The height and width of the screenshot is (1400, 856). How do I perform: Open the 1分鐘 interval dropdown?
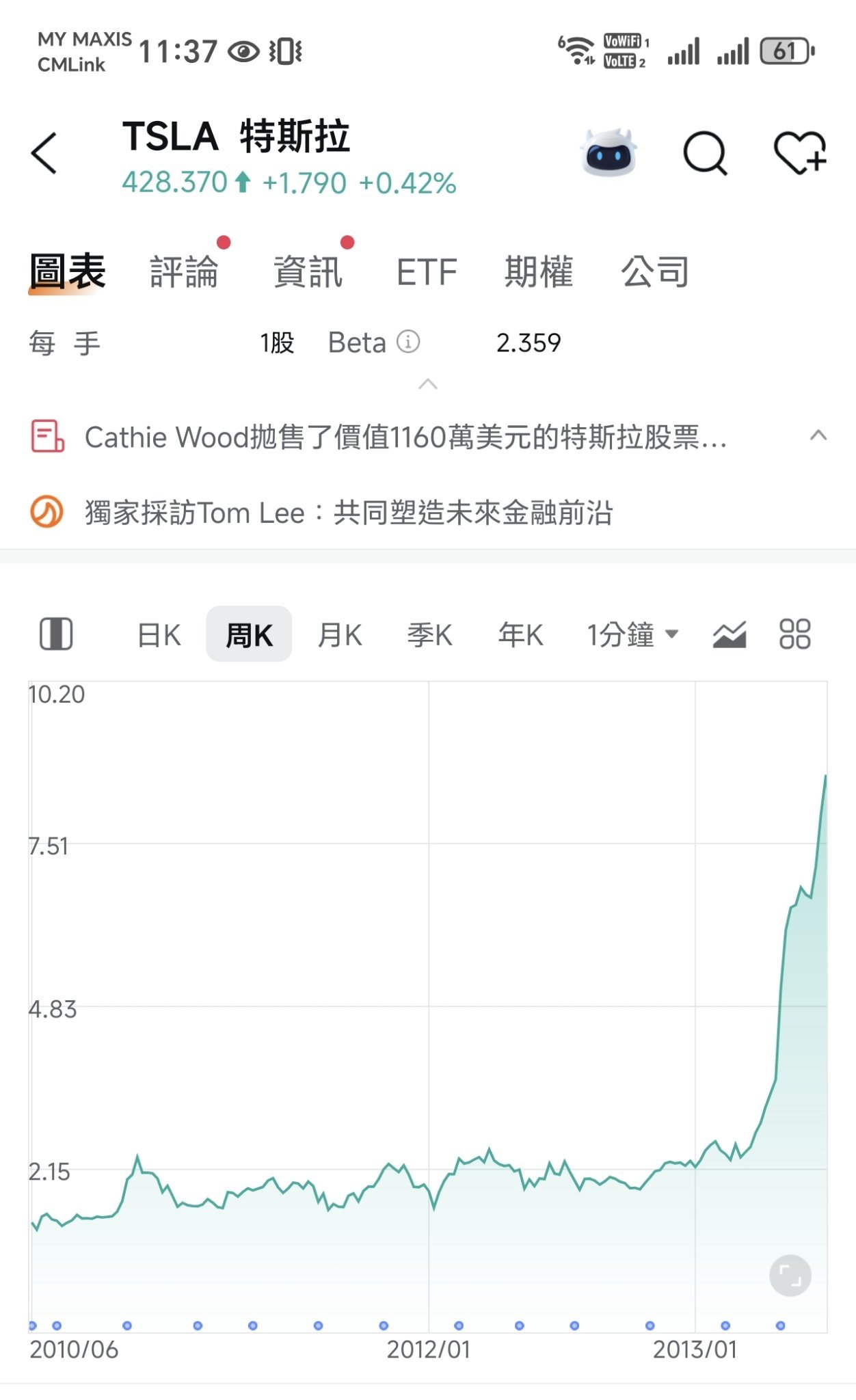pyautogui.click(x=633, y=635)
